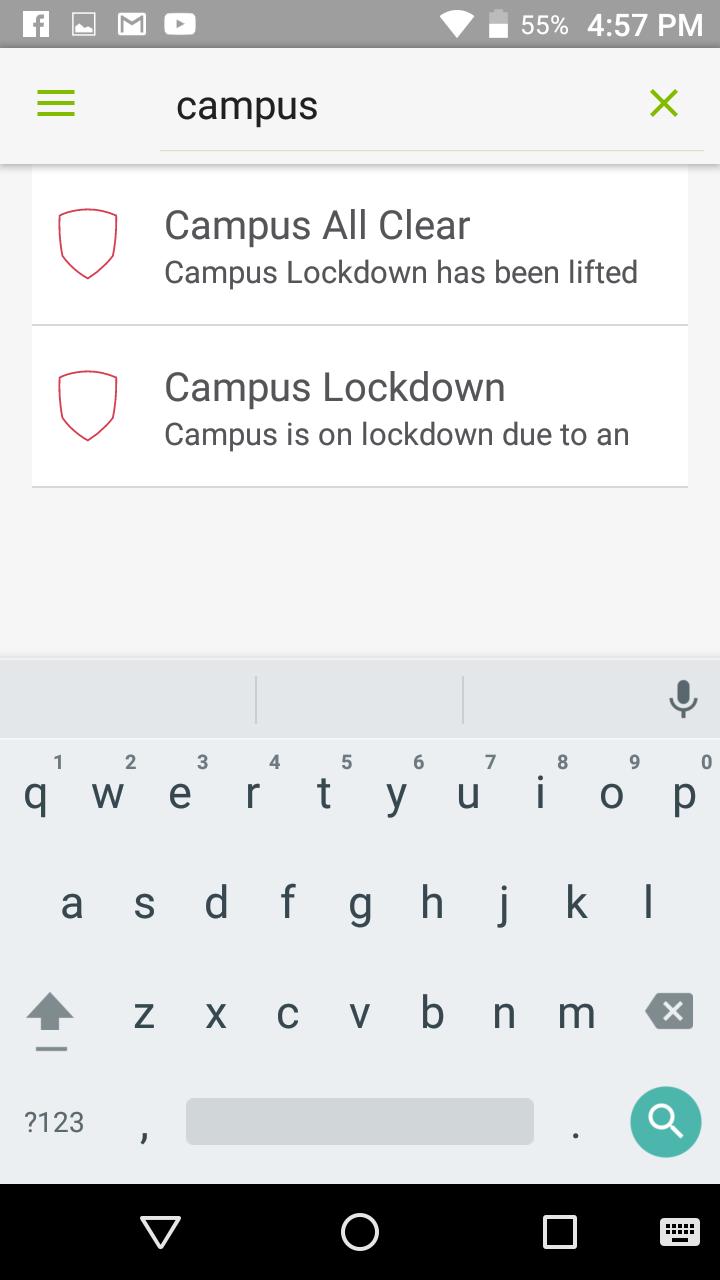Image resolution: width=720 pixels, height=1280 pixels.
Task: Submit search with the keyboard search key
Action: pyautogui.click(x=665, y=1122)
